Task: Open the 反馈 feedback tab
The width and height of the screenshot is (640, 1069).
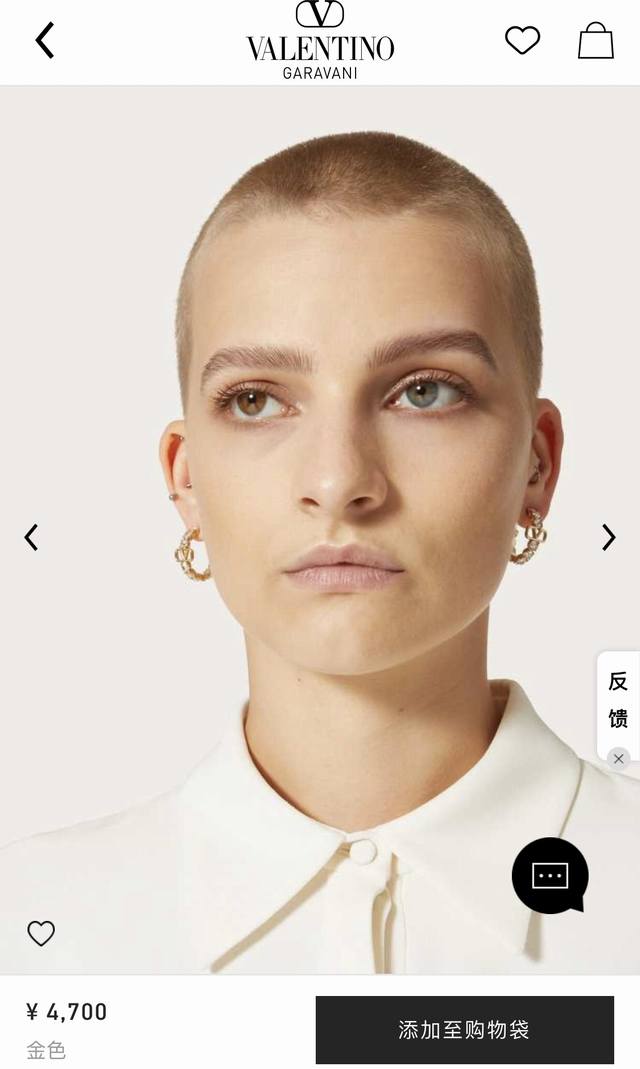Action: click(x=618, y=699)
